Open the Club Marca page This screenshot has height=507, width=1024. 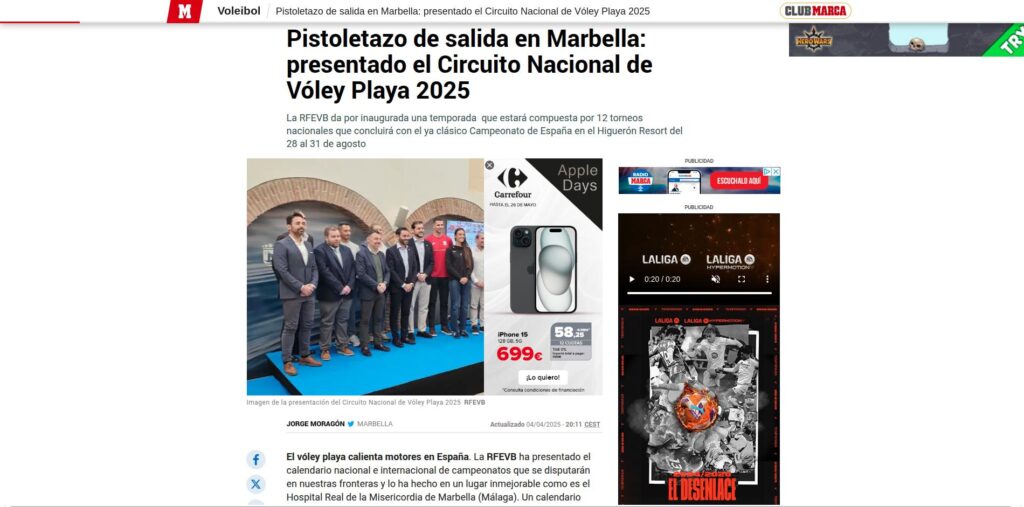[815, 11]
